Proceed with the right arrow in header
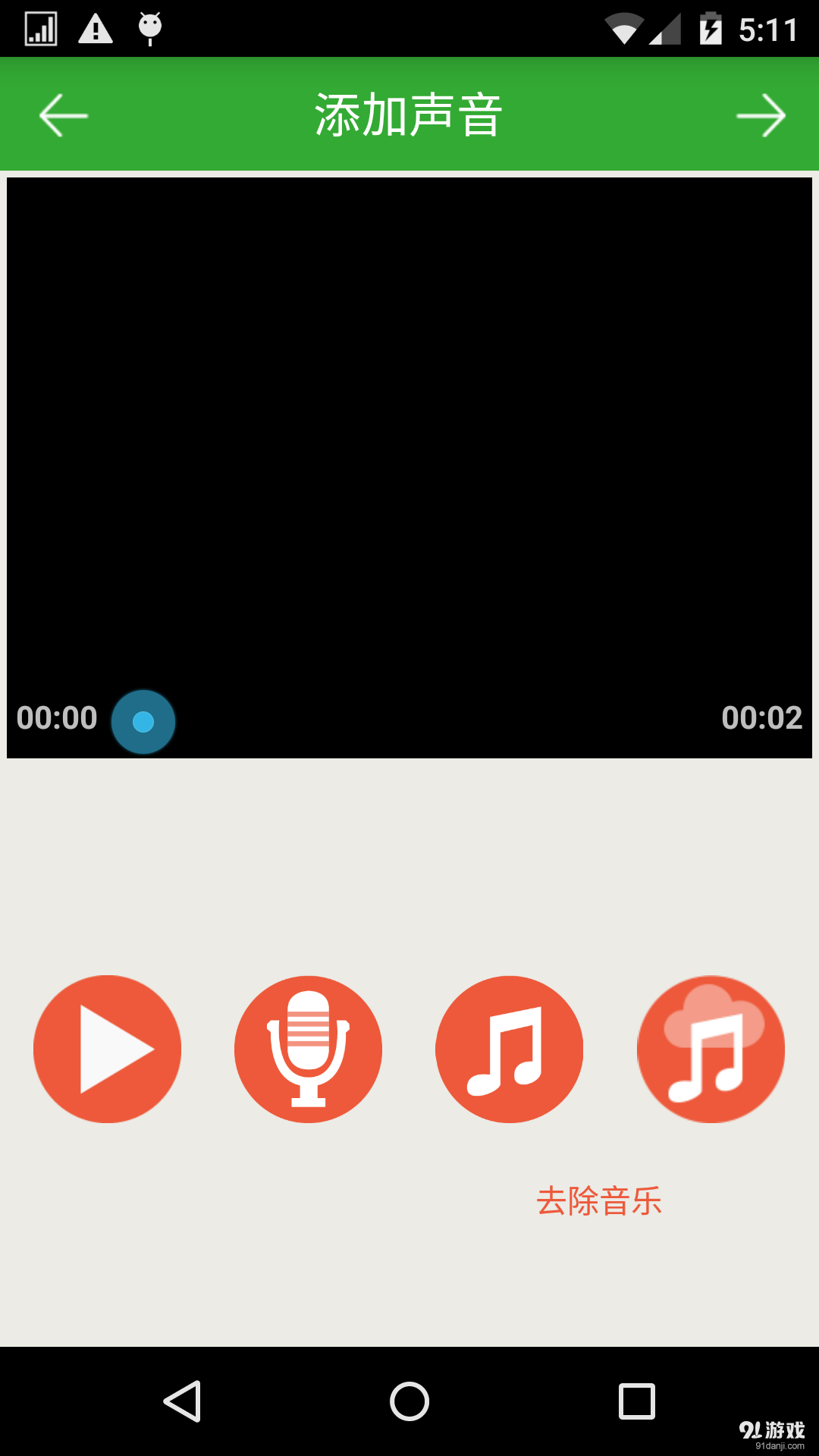Image resolution: width=819 pixels, height=1456 pixels. click(x=761, y=115)
